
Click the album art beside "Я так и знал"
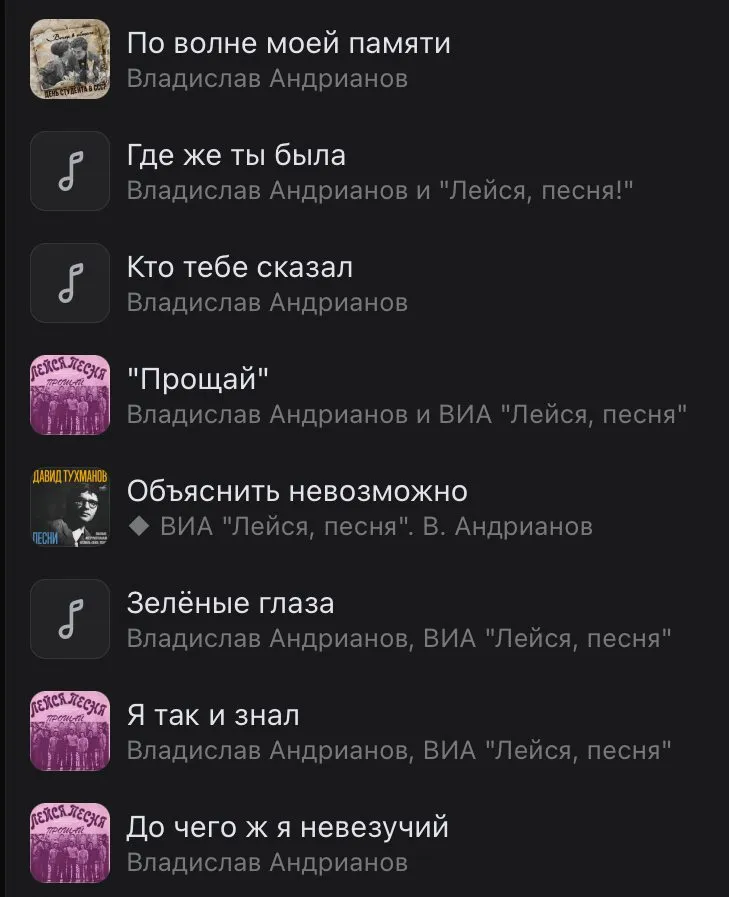pos(69,731)
